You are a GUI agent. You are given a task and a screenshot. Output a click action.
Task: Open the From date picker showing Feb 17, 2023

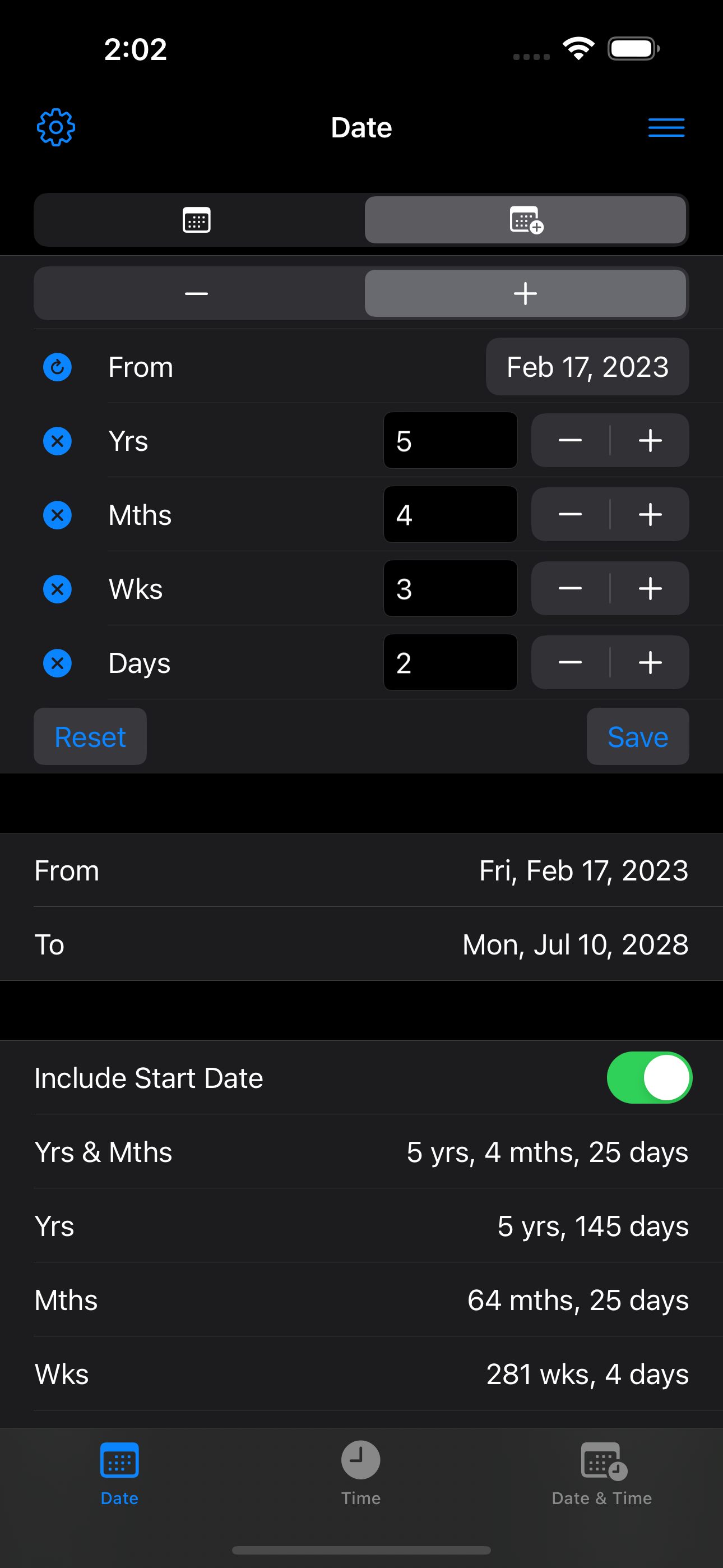pyautogui.click(x=587, y=366)
